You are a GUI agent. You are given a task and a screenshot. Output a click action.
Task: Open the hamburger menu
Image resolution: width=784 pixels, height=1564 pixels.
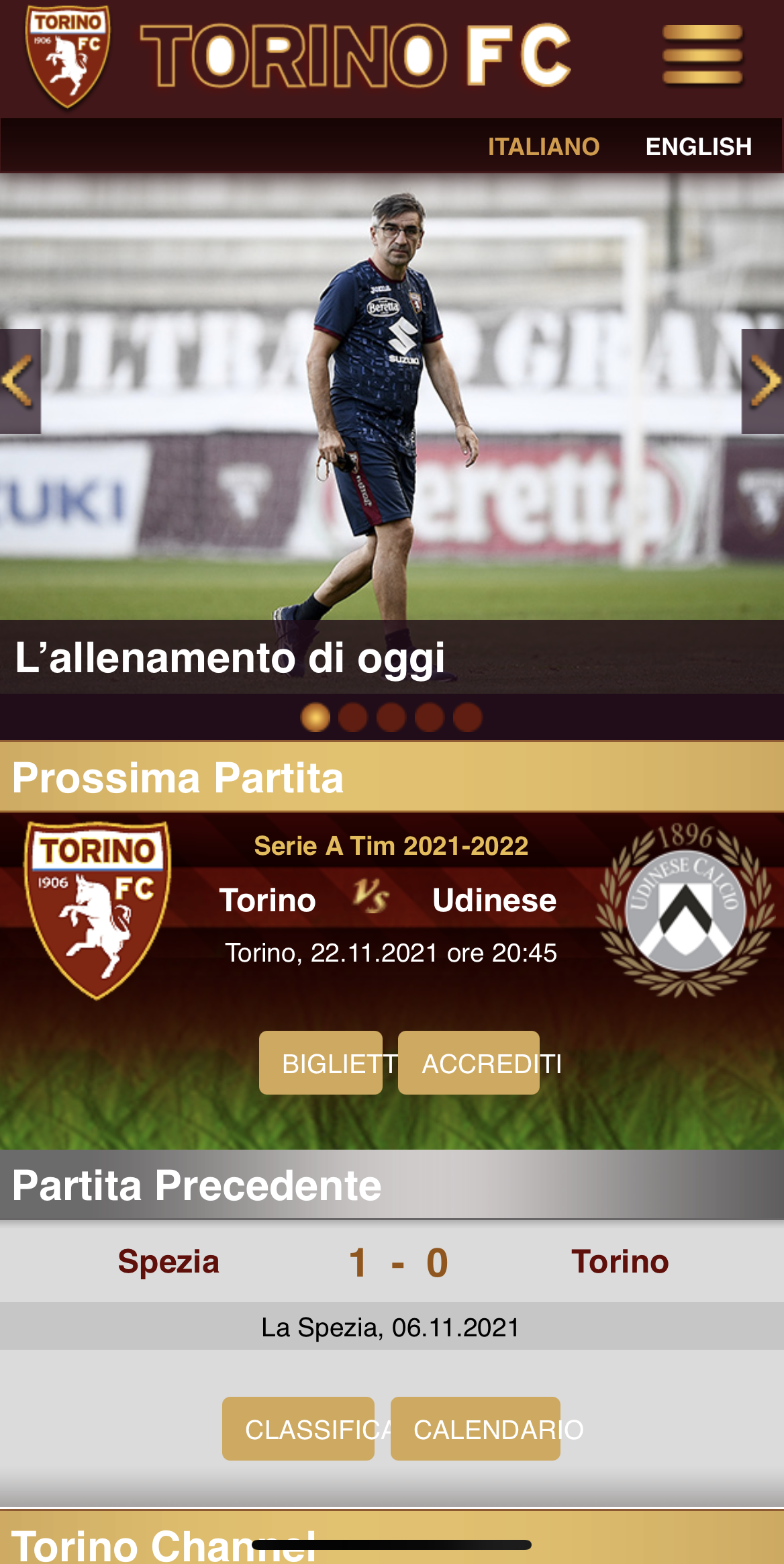coord(702,55)
